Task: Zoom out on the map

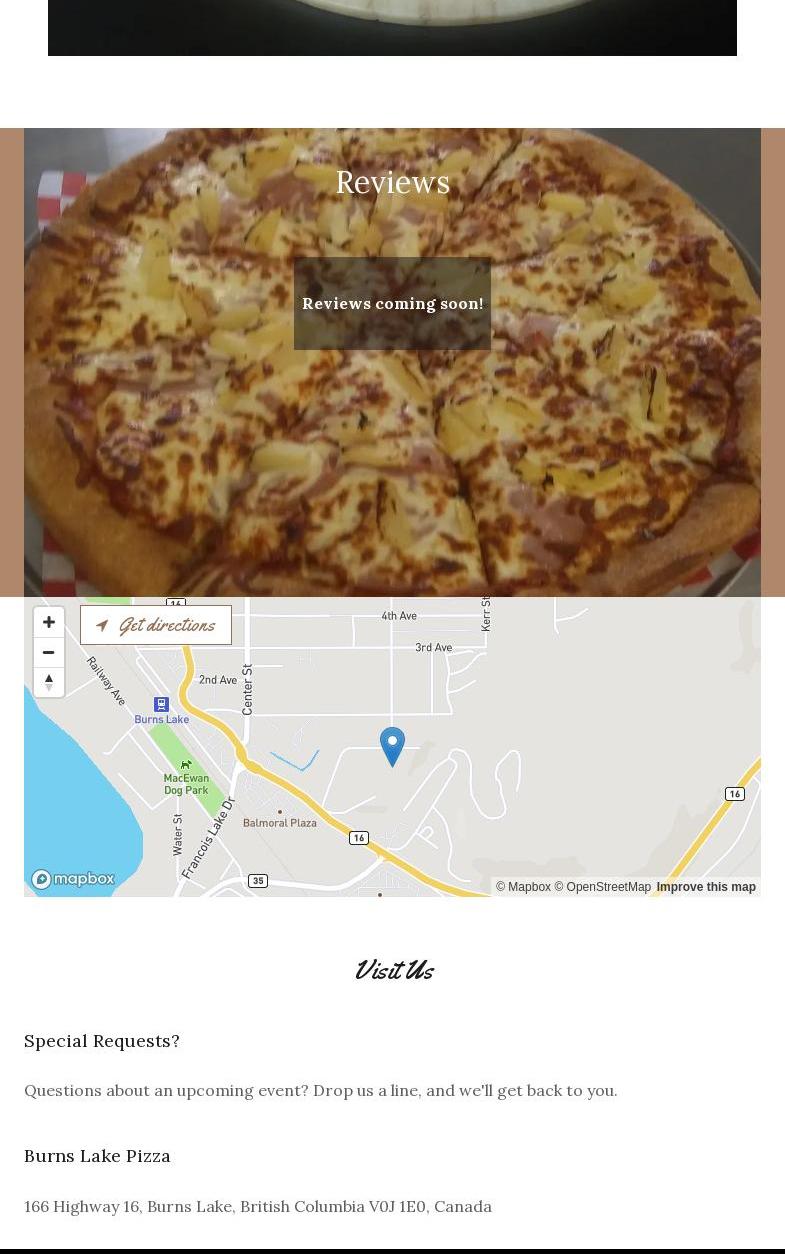Action: tap(49, 652)
